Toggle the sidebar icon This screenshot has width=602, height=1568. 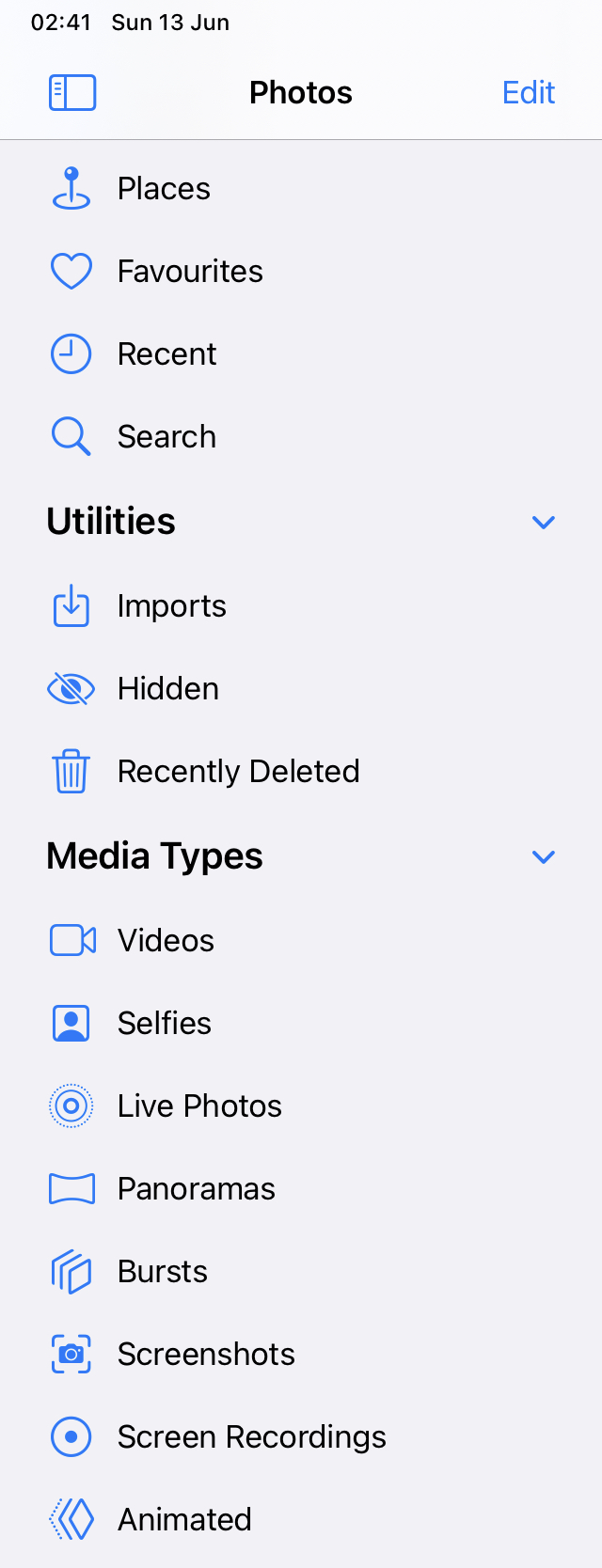pos(72,92)
